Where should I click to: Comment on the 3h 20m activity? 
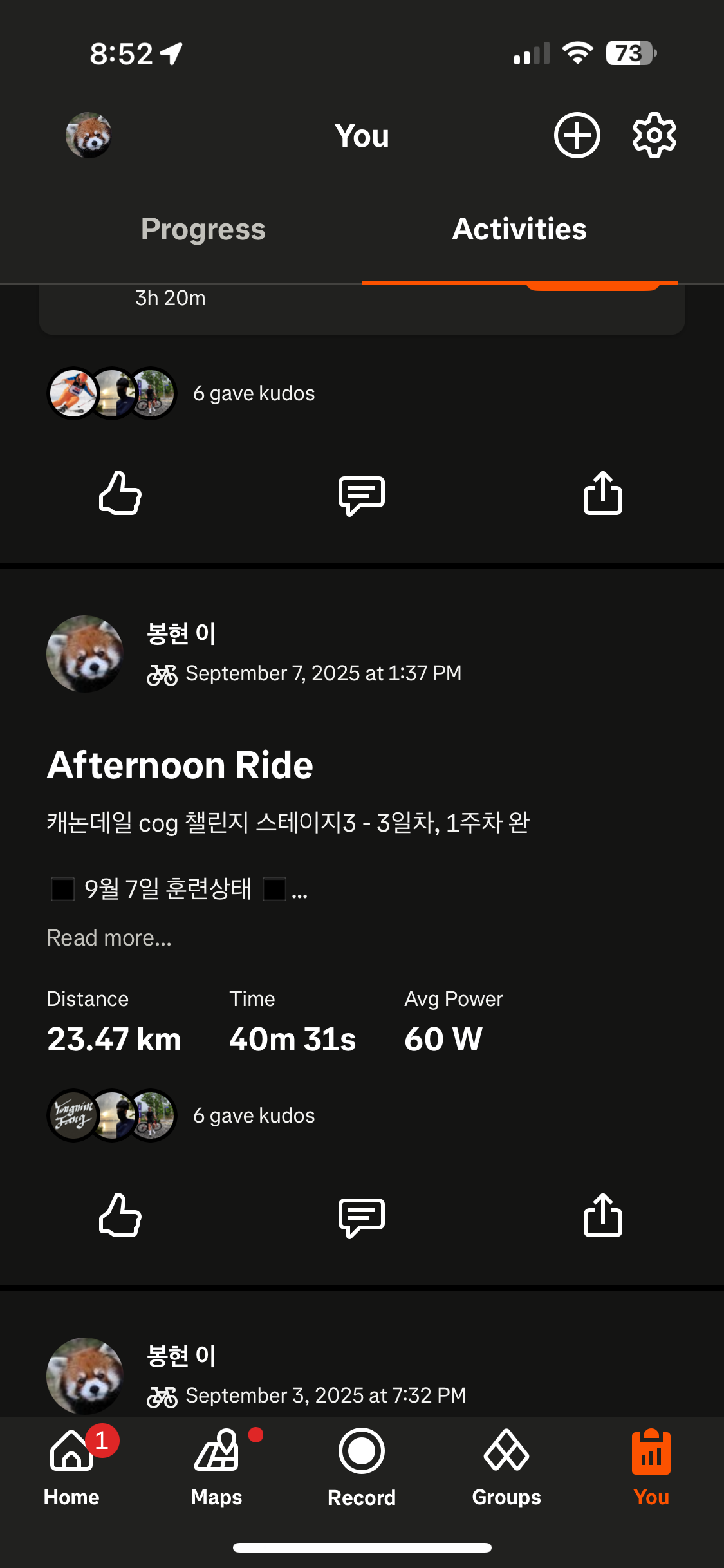point(362,495)
